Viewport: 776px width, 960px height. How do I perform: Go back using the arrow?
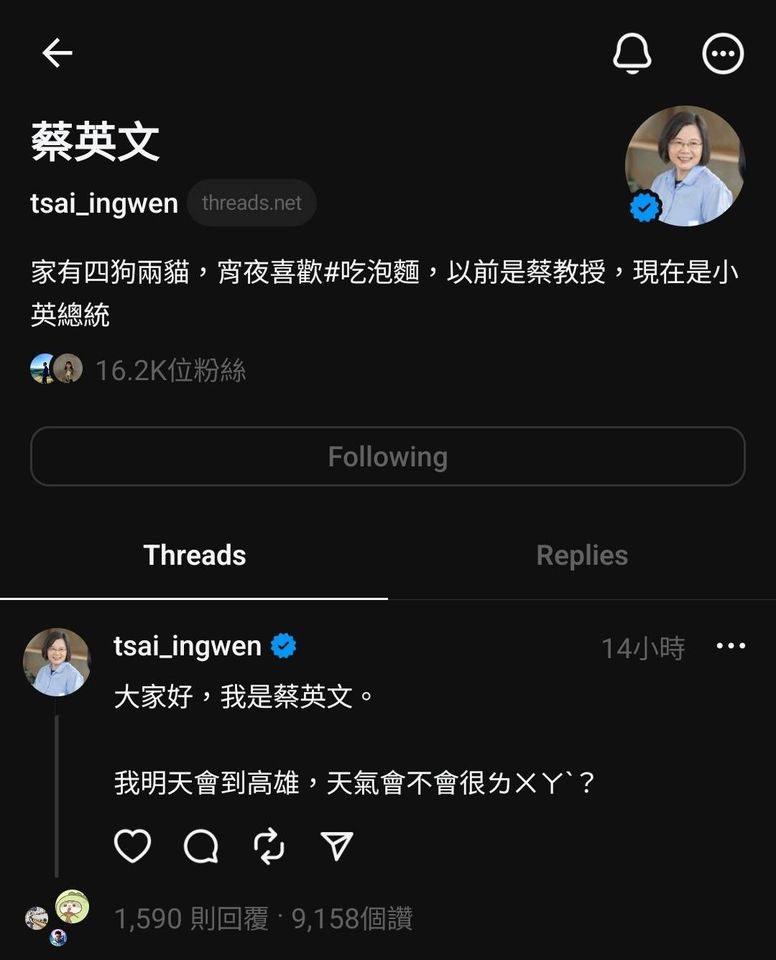(57, 53)
